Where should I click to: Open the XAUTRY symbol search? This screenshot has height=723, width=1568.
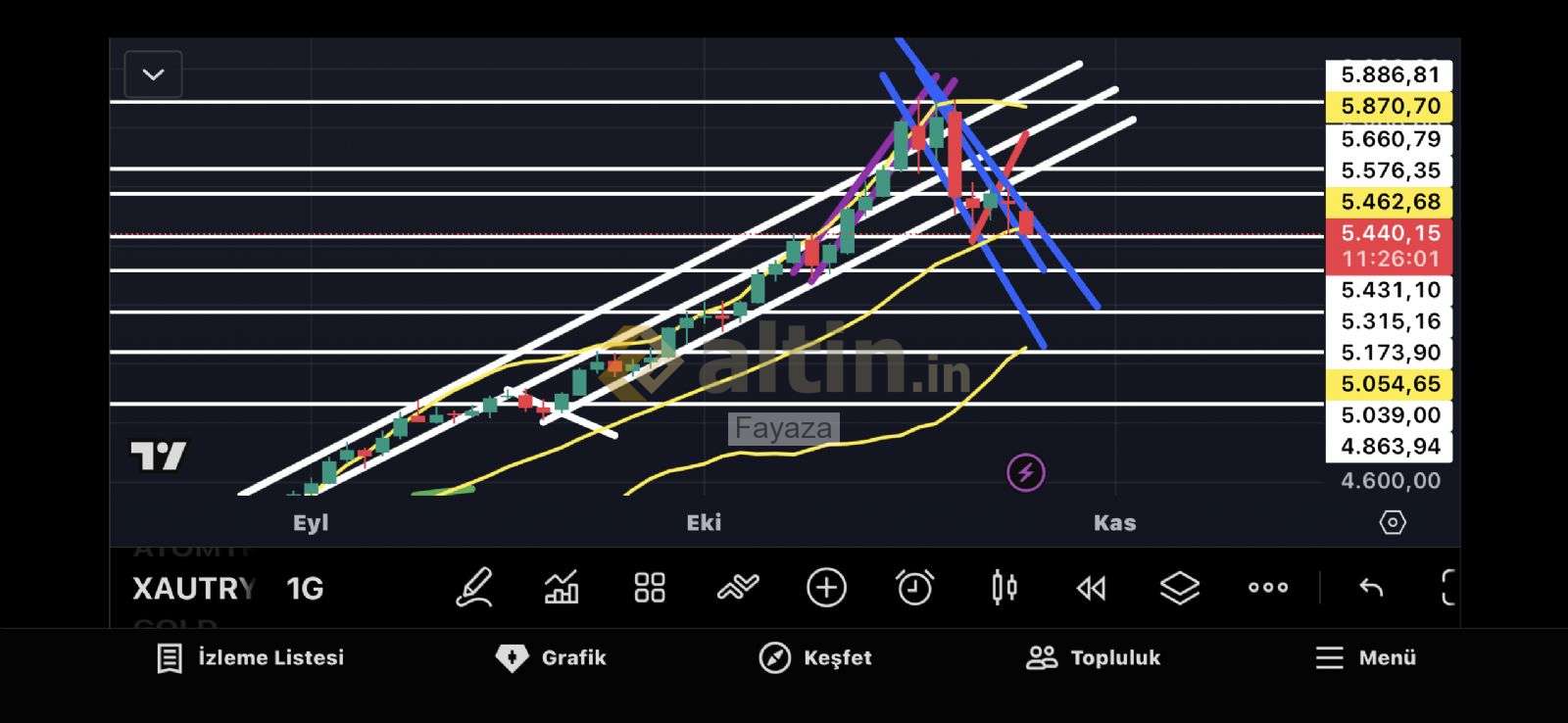(193, 589)
